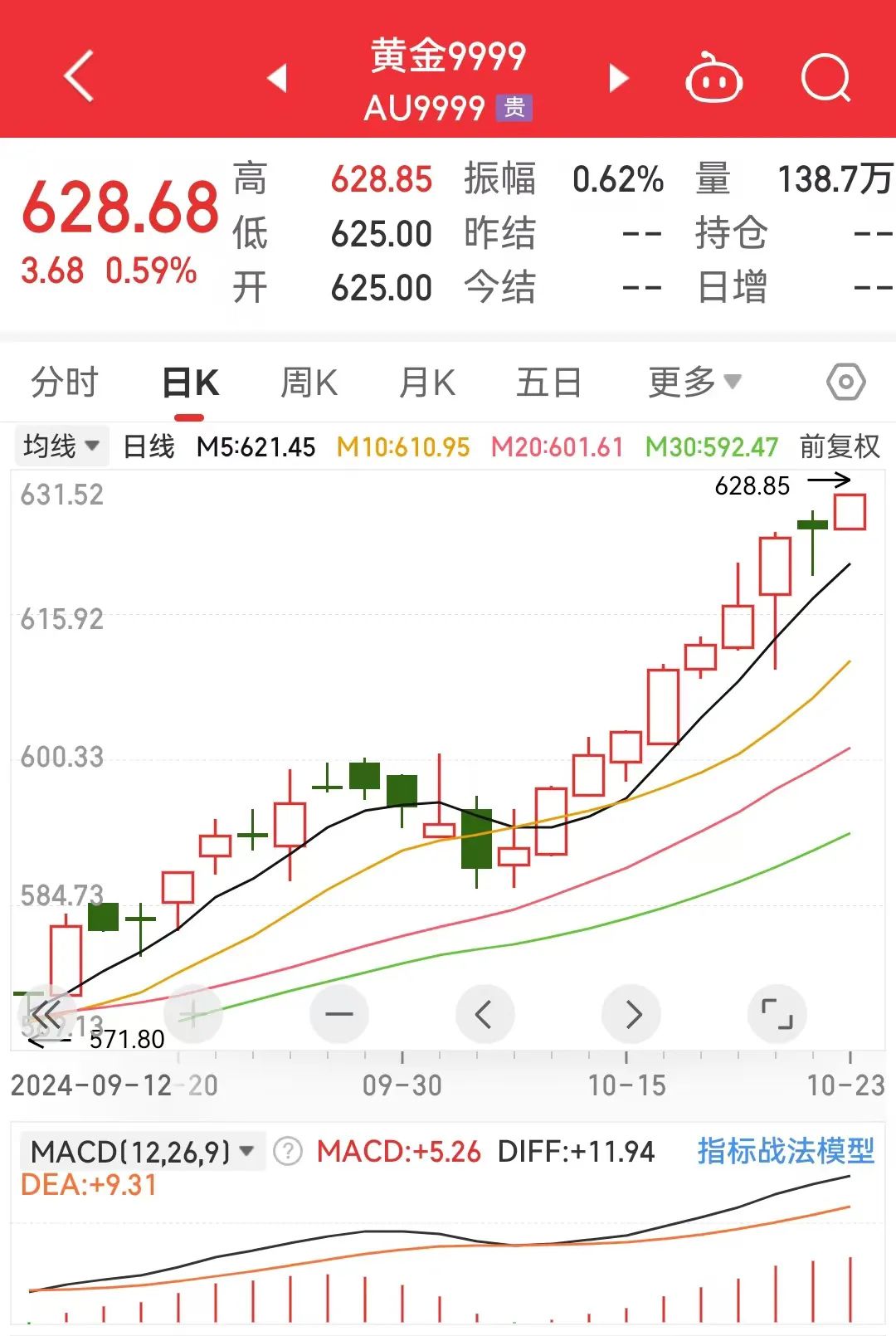Switch to the 分时 chart tab
The height and width of the screenshot is (1336, 896).
(65, 383)
